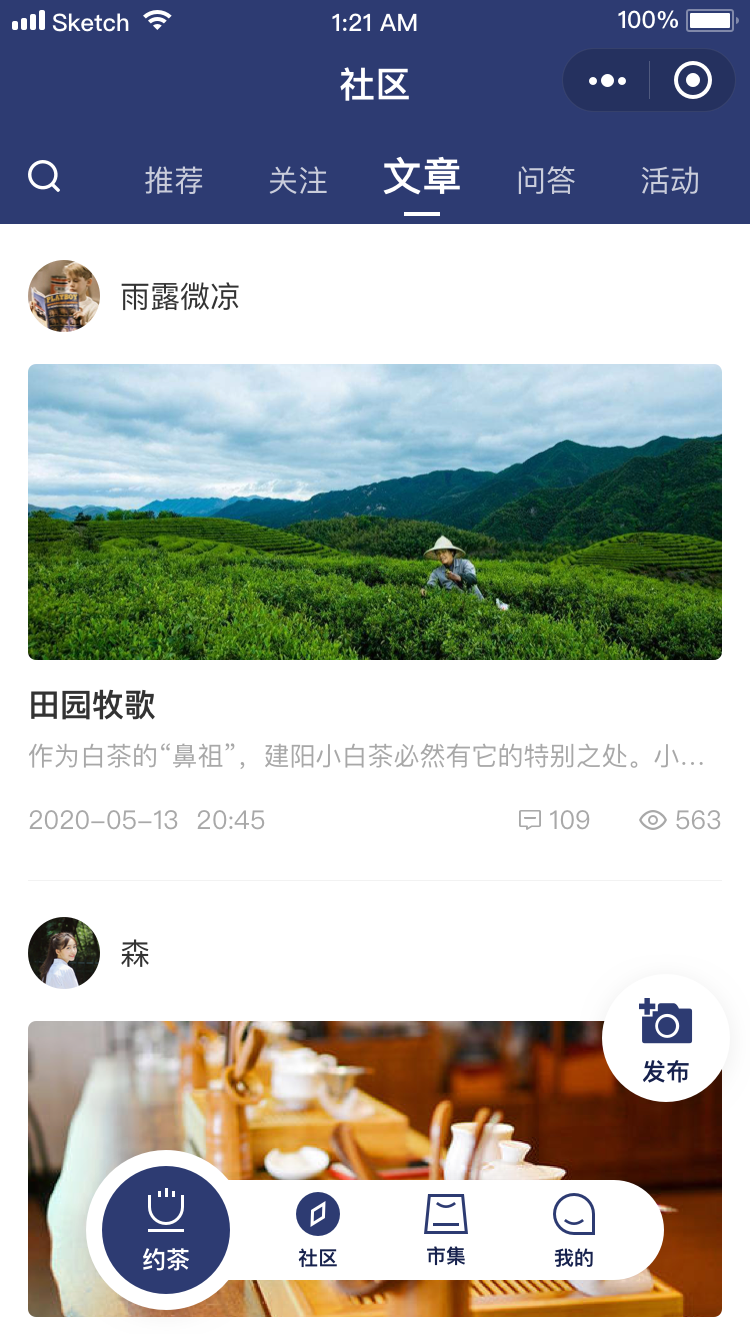
Task: Switch to the 活动 tab
Action: click(x=670, y=180)
